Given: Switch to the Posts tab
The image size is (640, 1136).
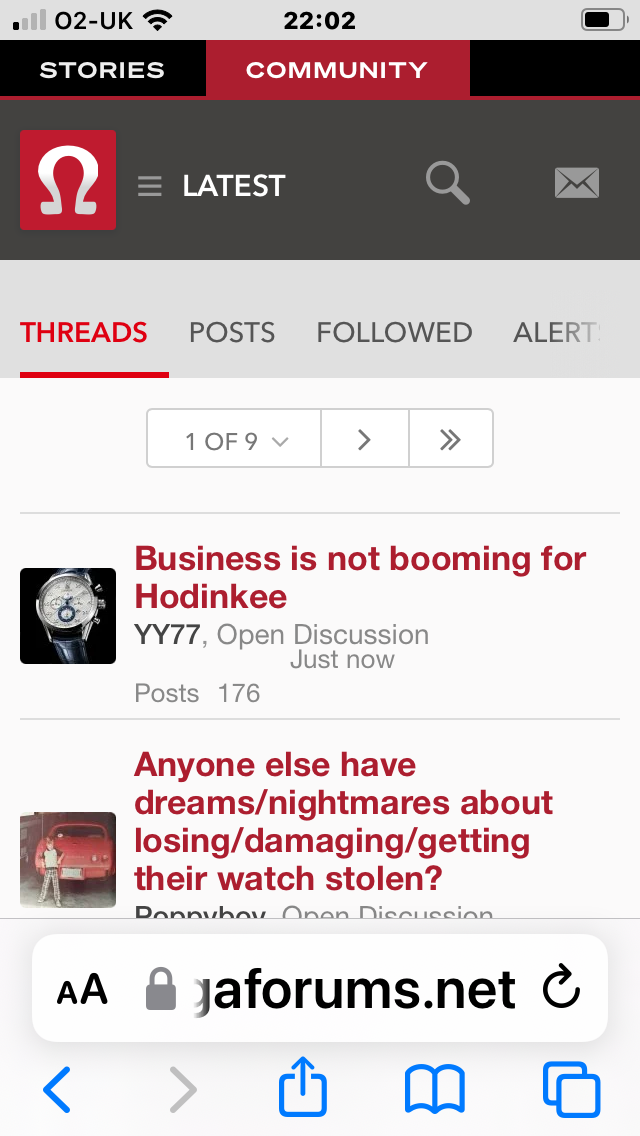Looking at the screenshot, I should pyautogui.click(x=232, y=332).
